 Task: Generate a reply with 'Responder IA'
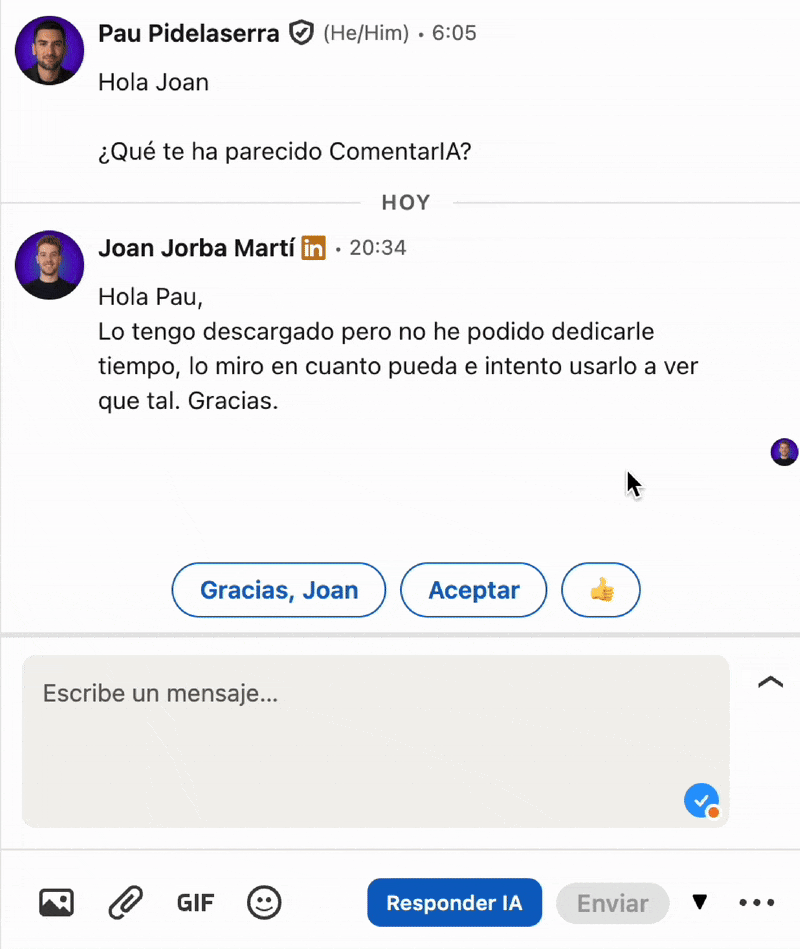(x=454, y=903)
